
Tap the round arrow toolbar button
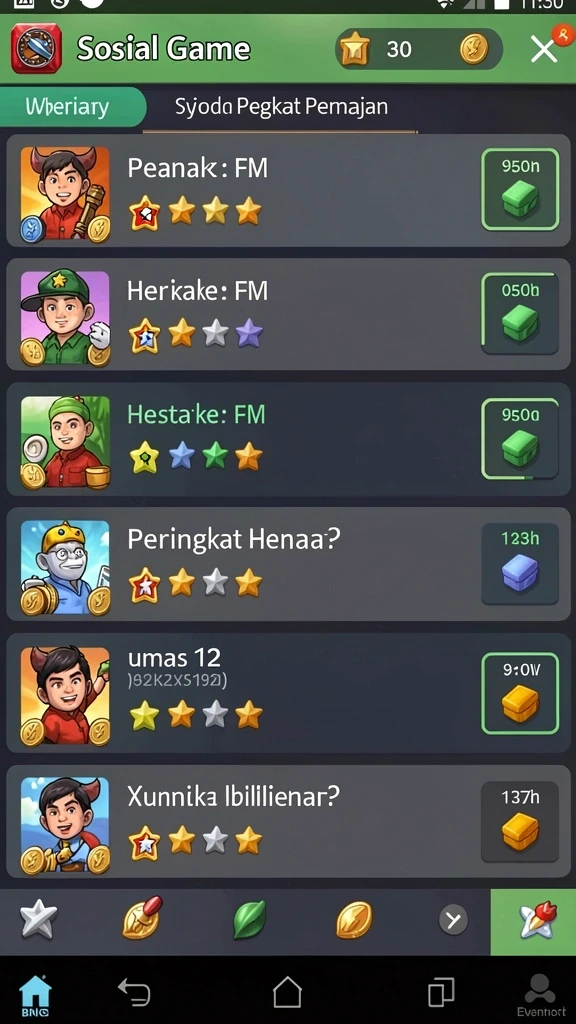pos(453,921)
